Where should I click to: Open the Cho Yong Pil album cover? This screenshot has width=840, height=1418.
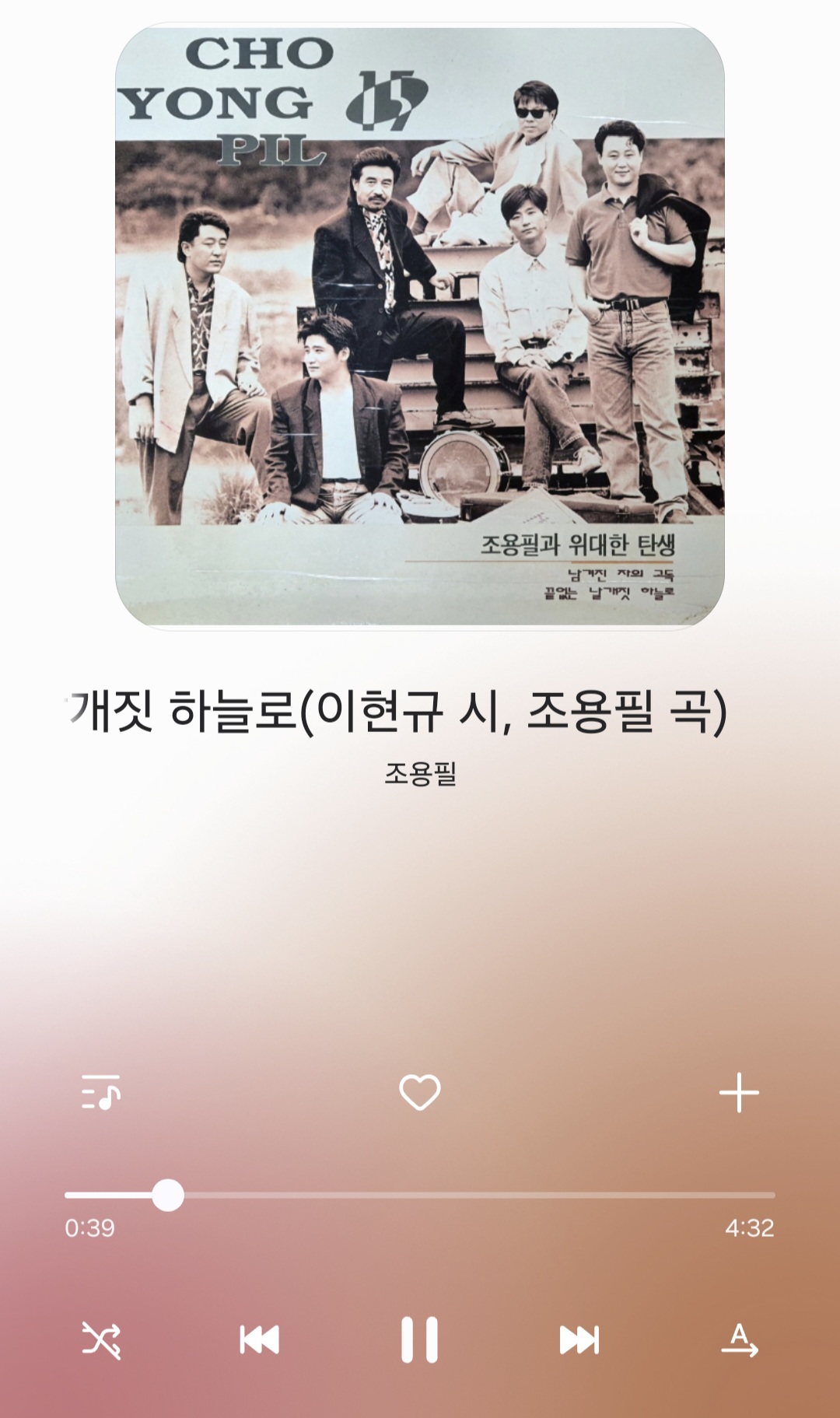coord(420,327)
